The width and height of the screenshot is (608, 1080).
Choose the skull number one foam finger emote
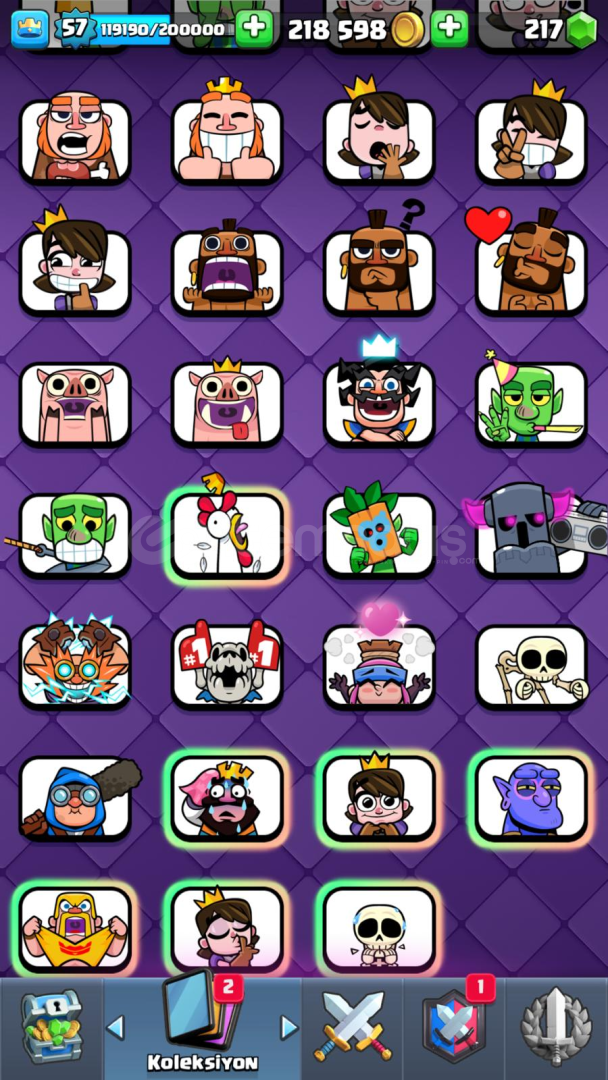227,663
